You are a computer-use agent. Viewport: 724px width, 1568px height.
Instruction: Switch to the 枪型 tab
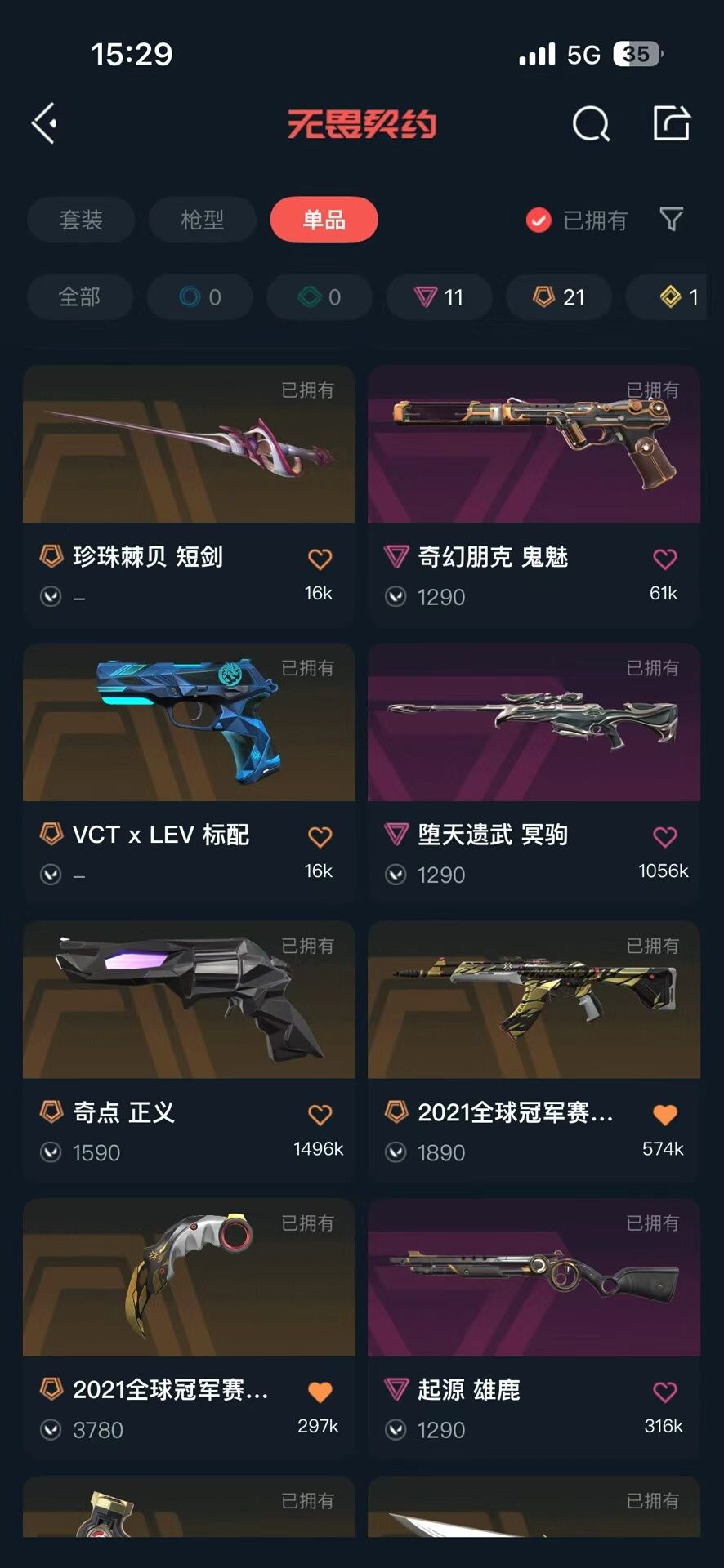point(202,220)
